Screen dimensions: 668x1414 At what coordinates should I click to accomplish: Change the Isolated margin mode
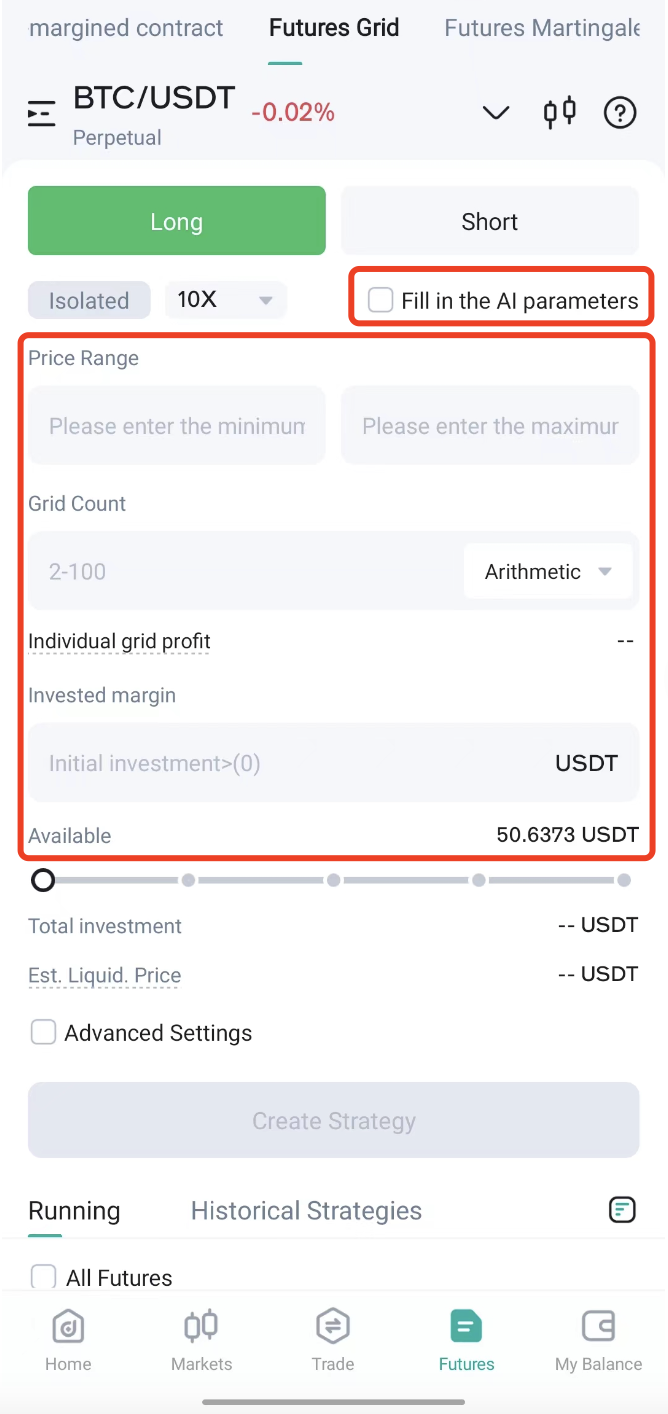pyautogui.click(x=89, y=300)
